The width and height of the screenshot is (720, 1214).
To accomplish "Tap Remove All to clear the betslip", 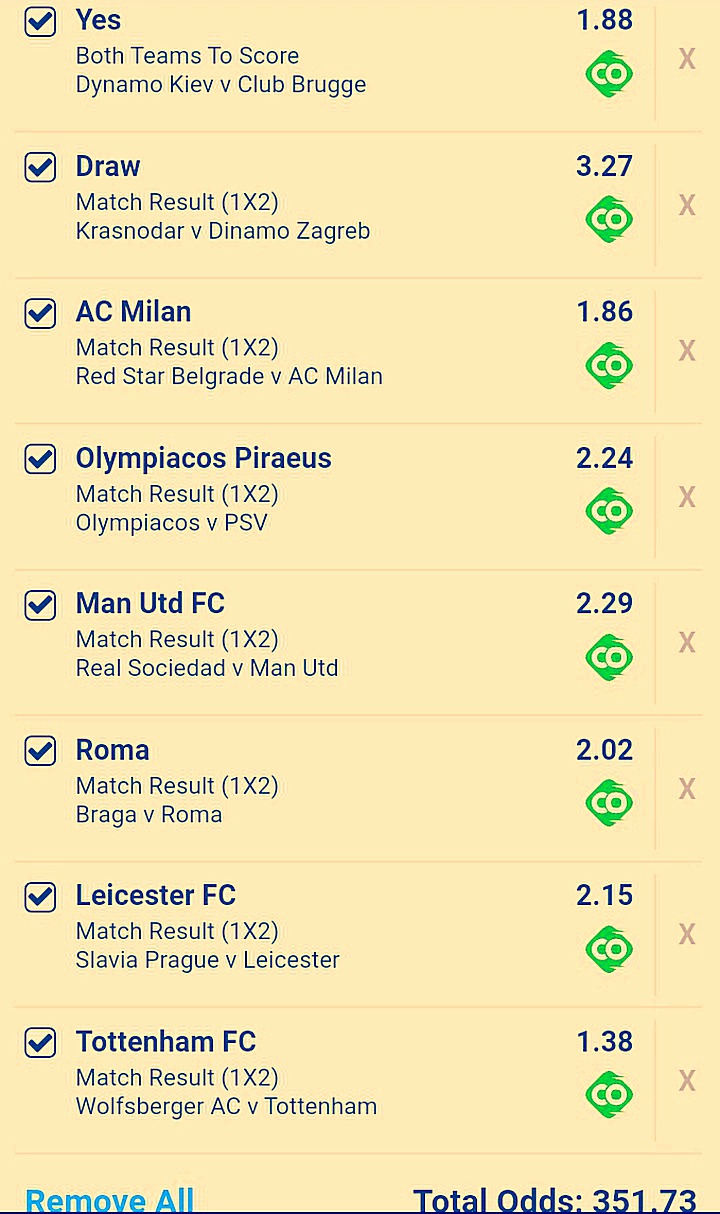I will coord(110,1199).
